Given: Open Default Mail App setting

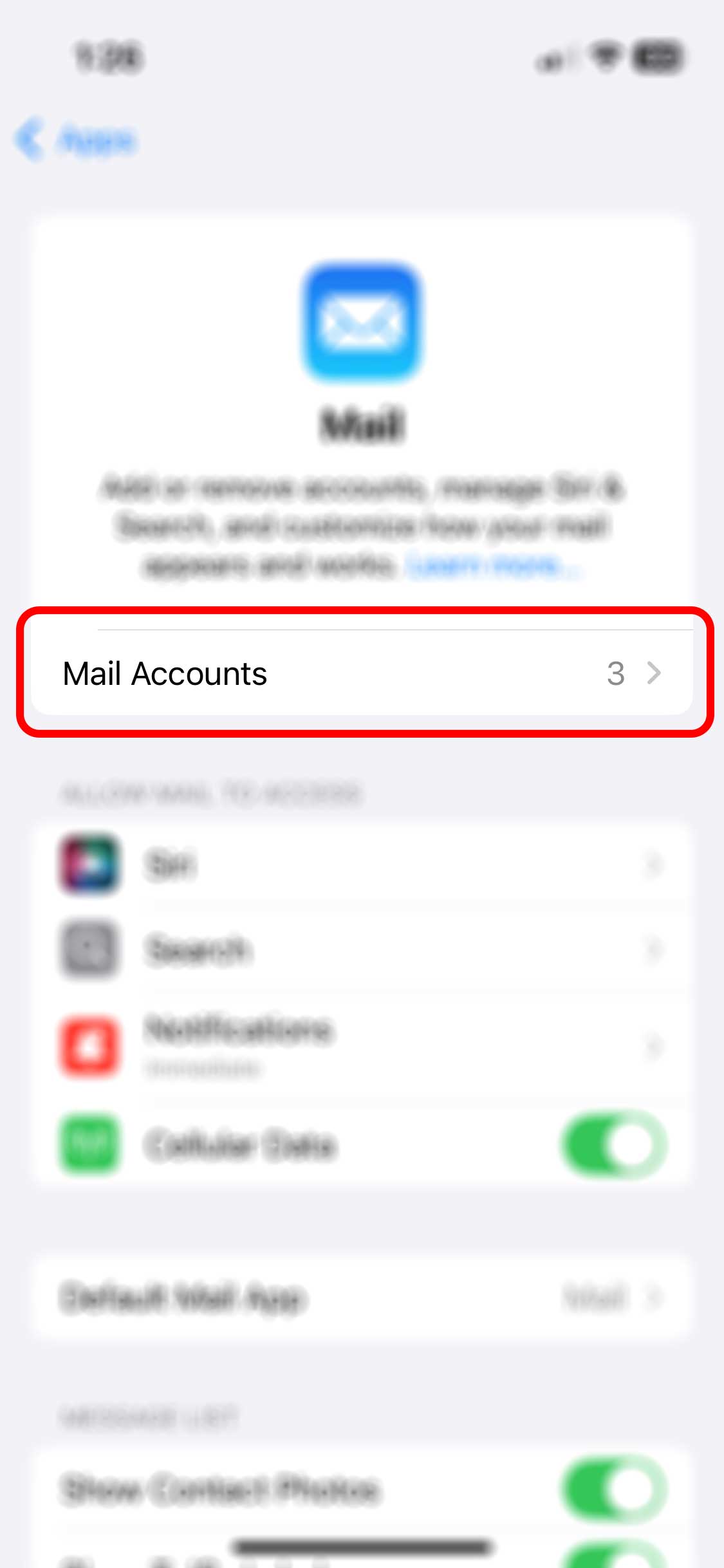Looking at the screenshot, I should pos(362,1297).
